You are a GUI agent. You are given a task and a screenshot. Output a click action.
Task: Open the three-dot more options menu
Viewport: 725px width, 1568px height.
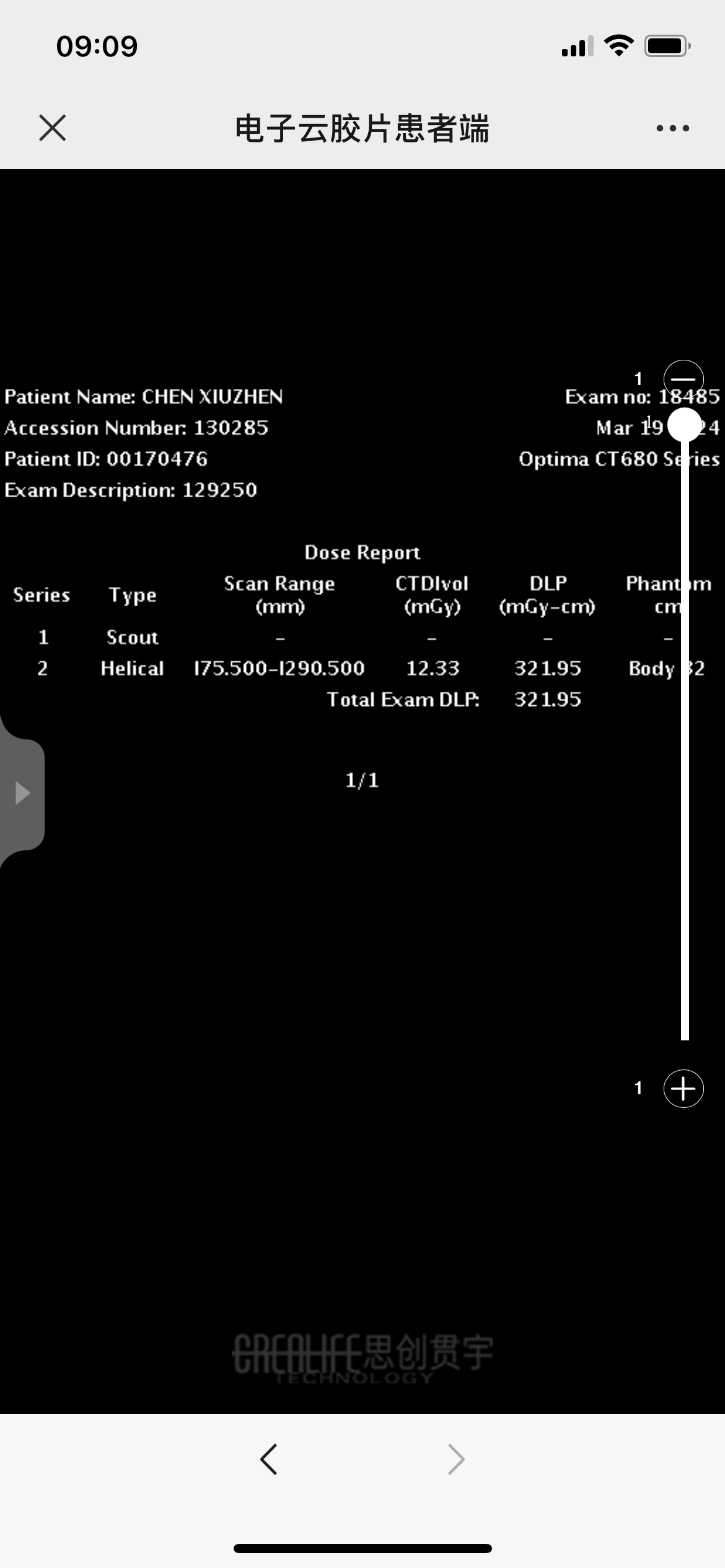point(673,128)
